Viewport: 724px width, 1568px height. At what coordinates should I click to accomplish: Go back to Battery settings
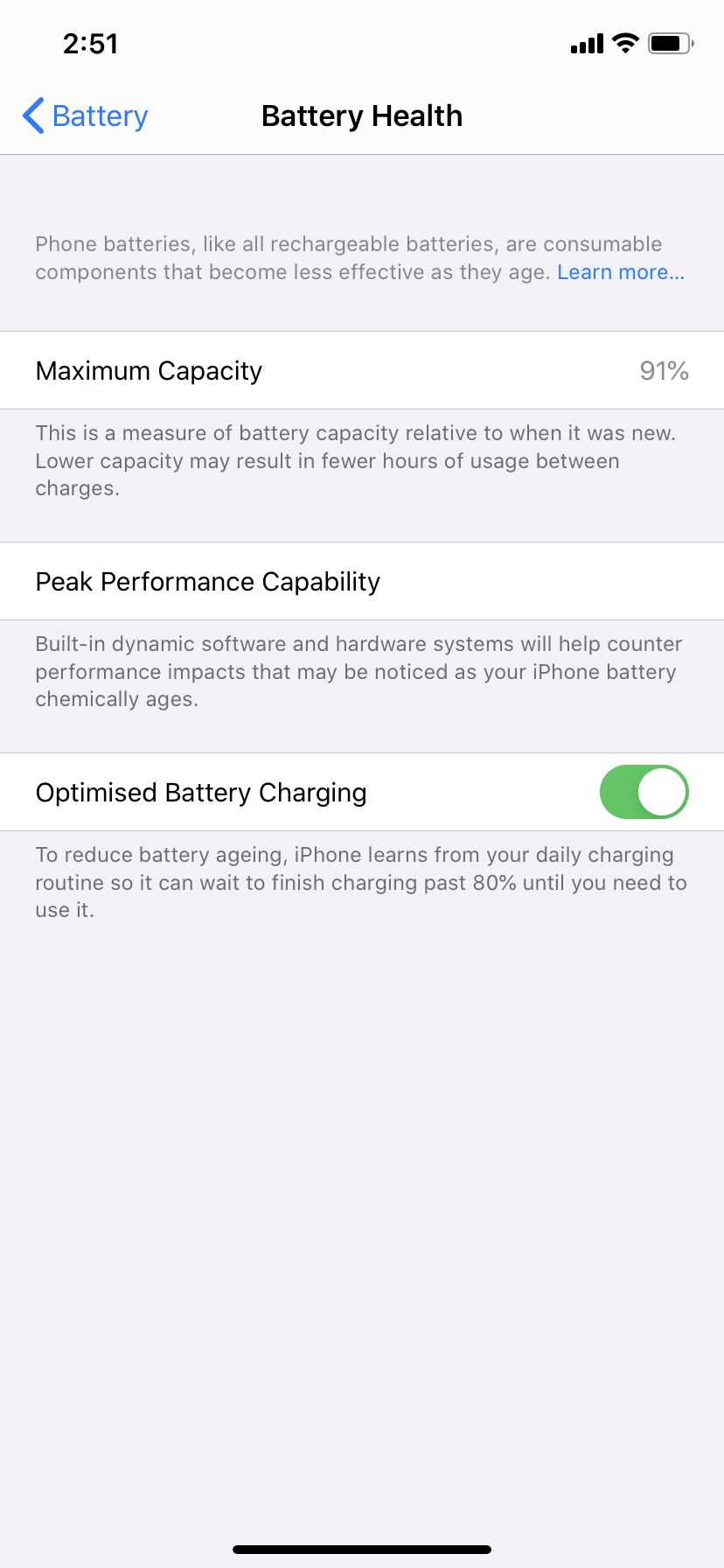coord(85,115)
